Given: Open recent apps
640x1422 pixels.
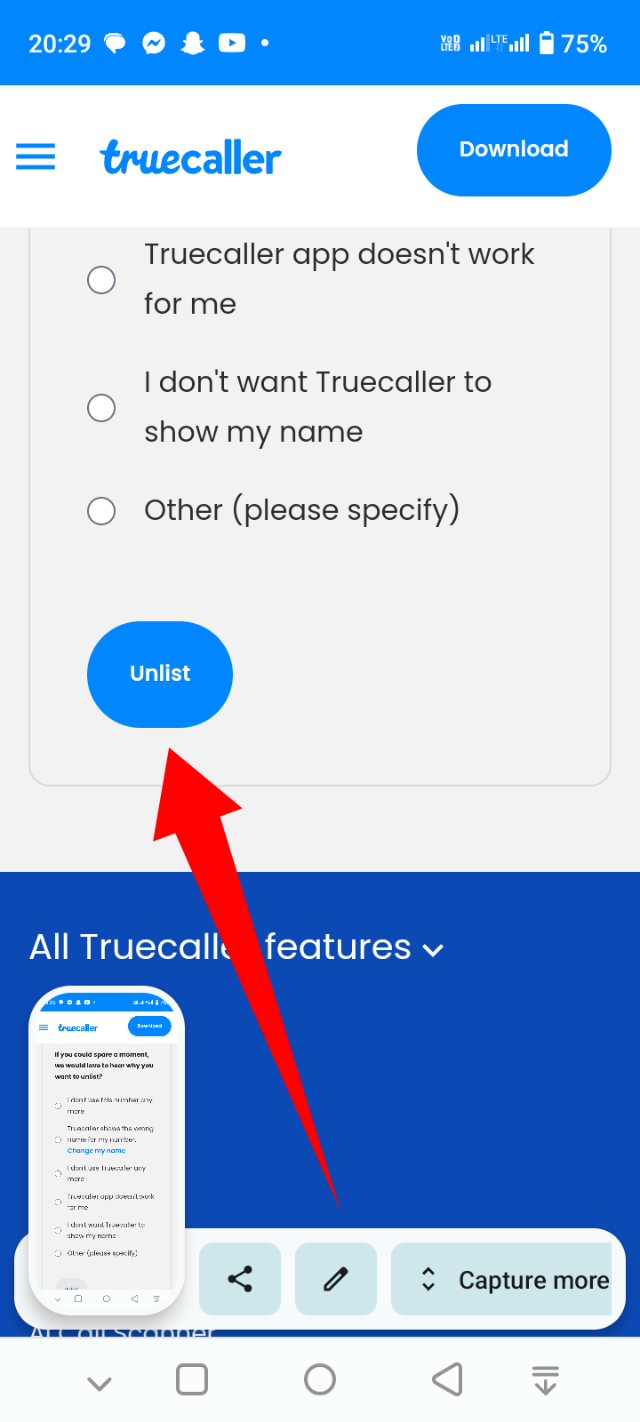Looking at the screenshot, I should (x=192, y=1380).
